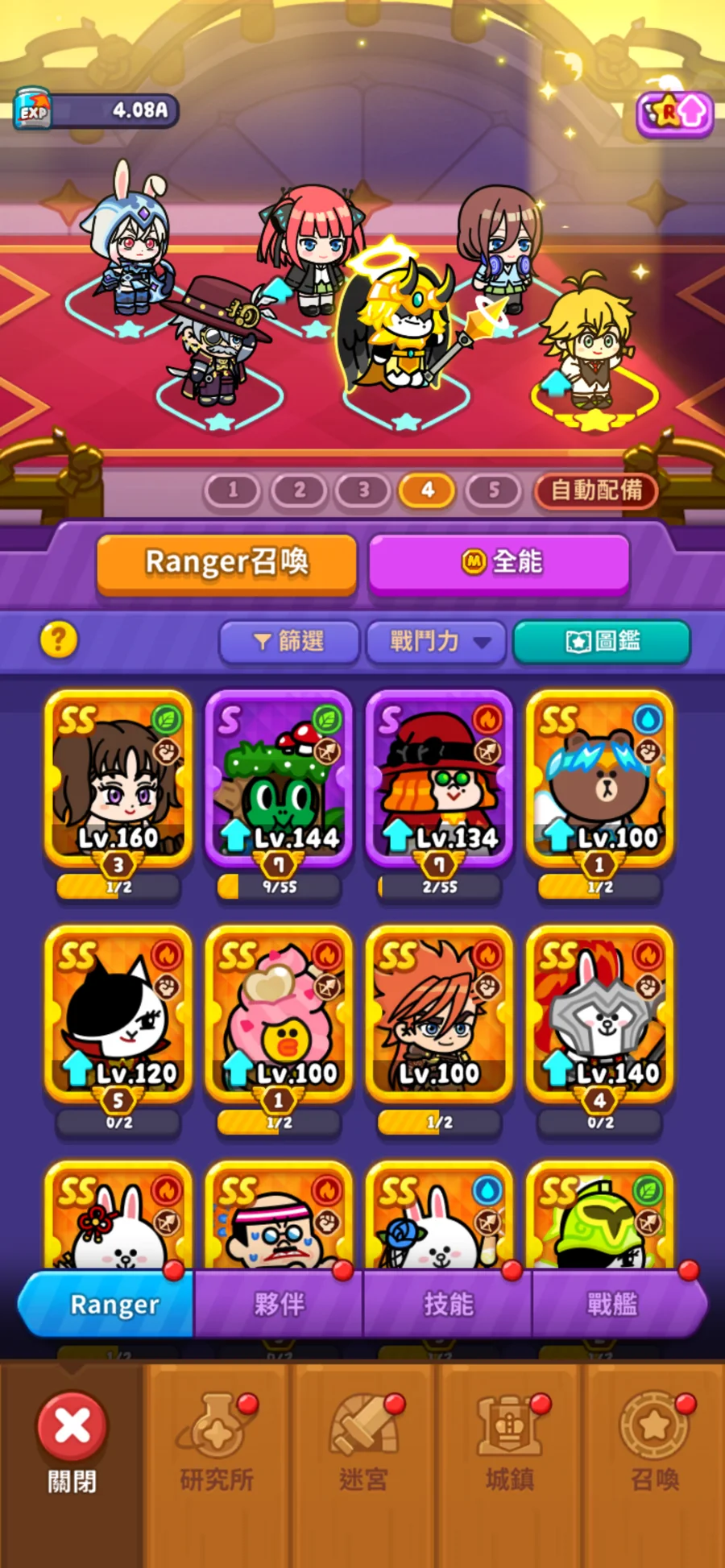Expand the 戰鬥力 sort dropdown
The height and width of the screenshot is (1568, 725).
click(x=436, y=642)
